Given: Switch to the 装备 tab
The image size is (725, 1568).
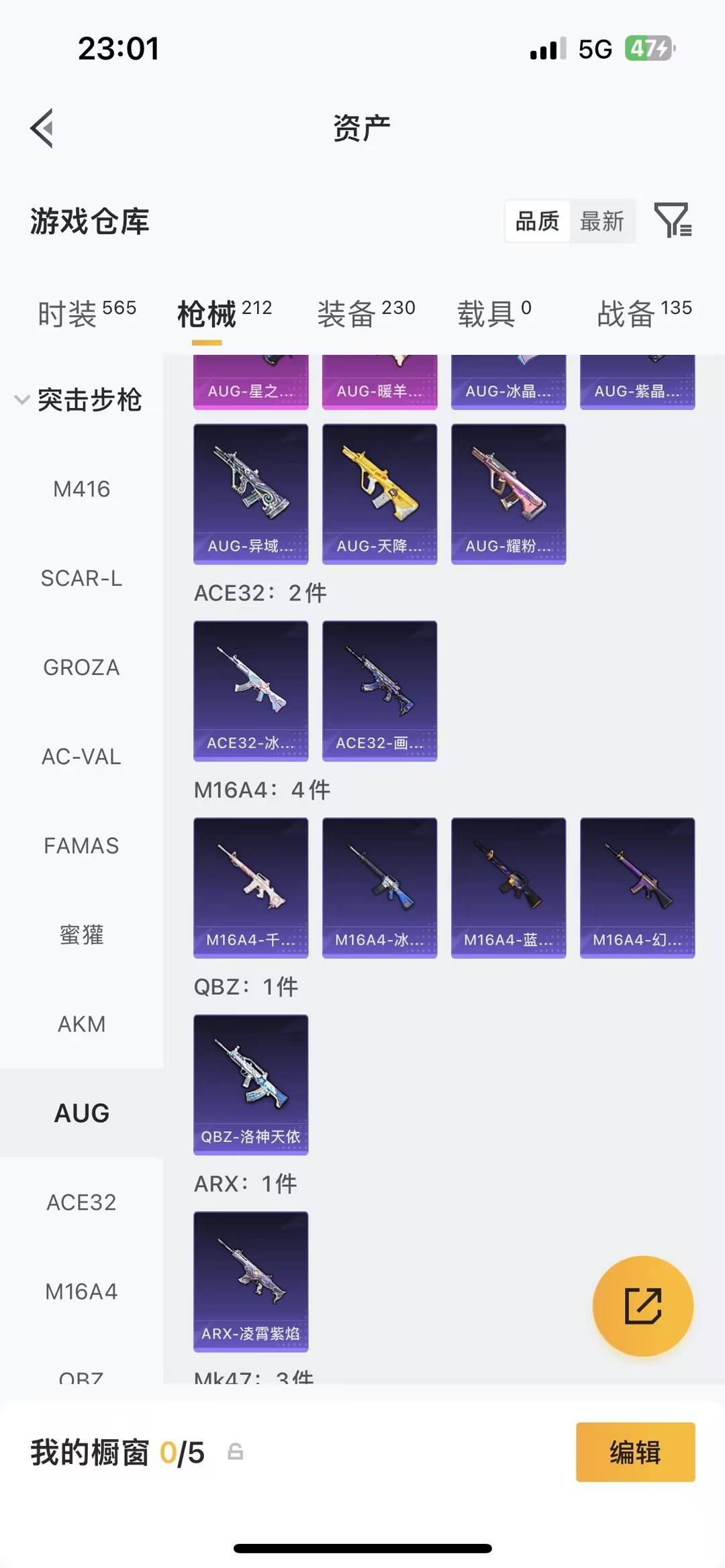Looking at the screenshot, I should (x=366, y=313).
